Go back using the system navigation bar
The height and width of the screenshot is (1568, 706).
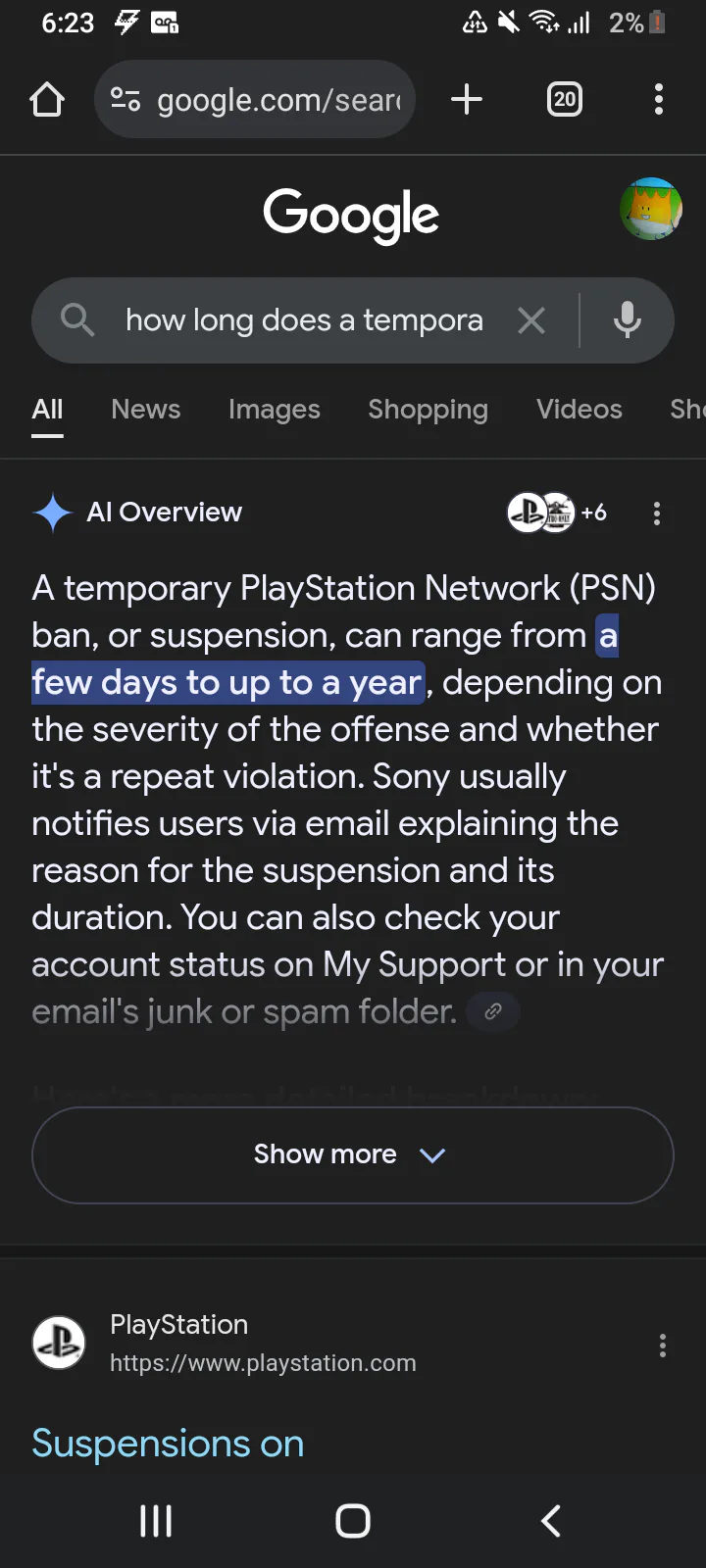coord(550,1521)
